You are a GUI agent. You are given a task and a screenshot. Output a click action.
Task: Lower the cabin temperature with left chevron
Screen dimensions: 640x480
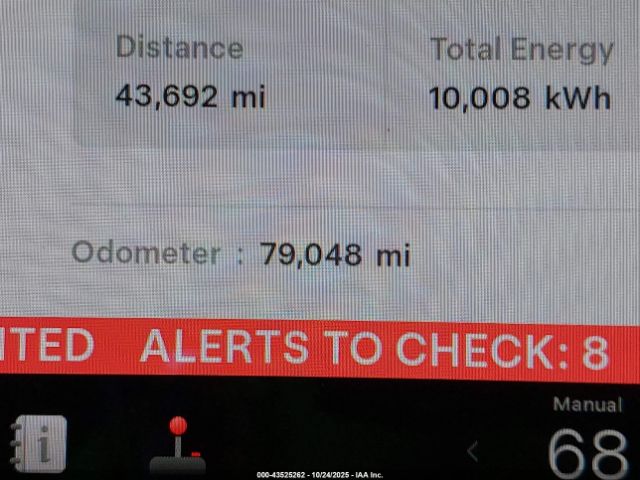(474, 451)
